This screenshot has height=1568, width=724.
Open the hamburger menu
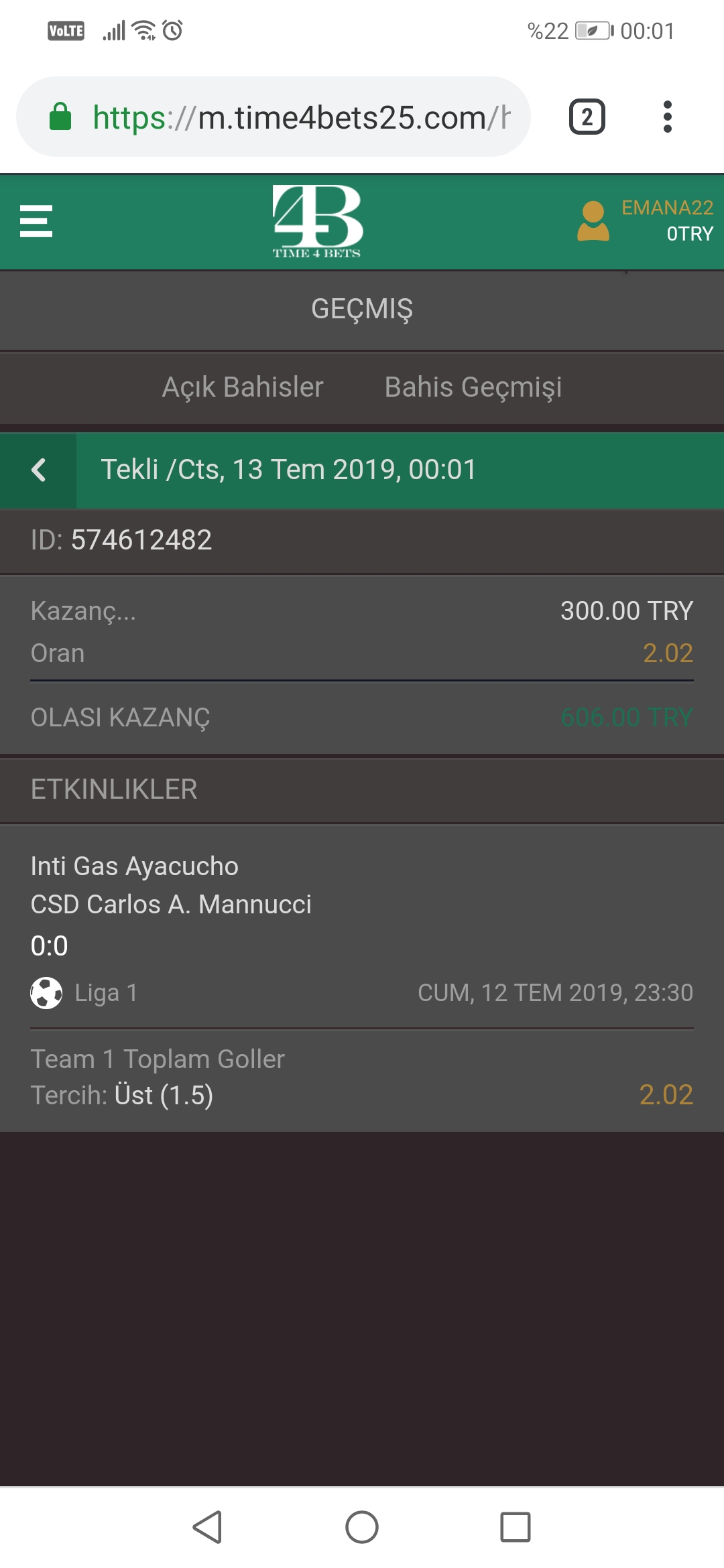point(36,221)
